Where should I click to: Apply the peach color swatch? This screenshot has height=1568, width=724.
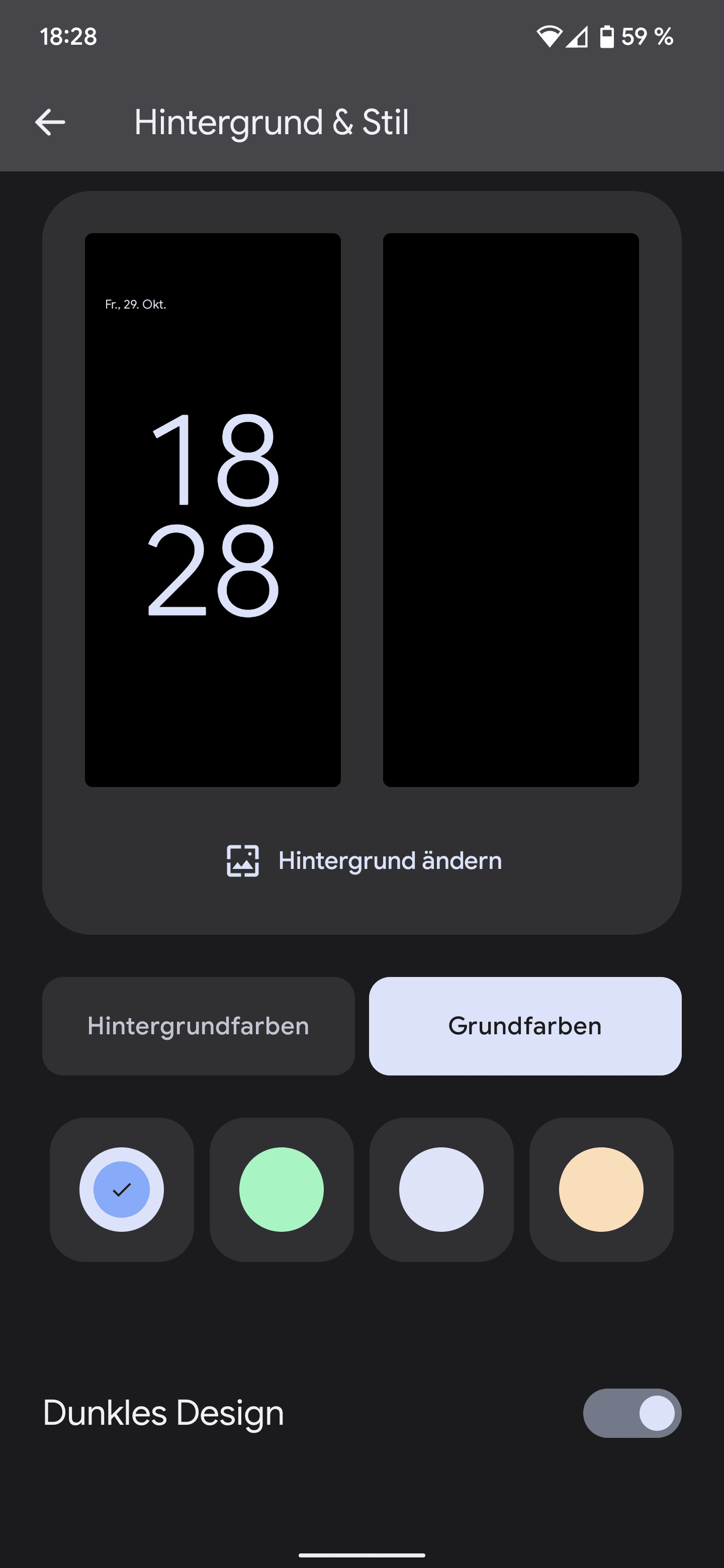(x=602, y=1190)
